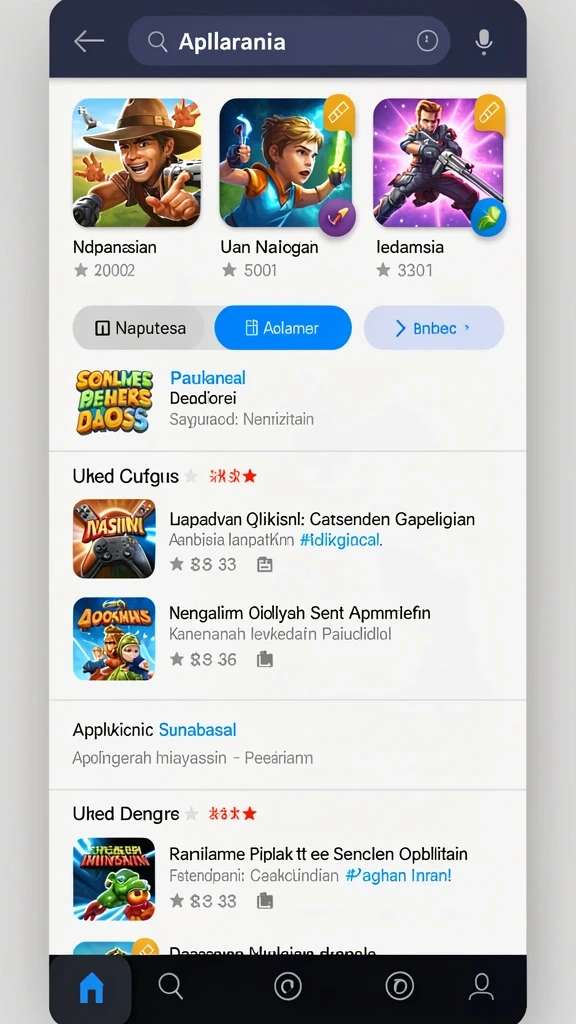The image size is (576, 1024).
Task: Follow the #idikgiacal hashtag link
Action: [340, 540]
